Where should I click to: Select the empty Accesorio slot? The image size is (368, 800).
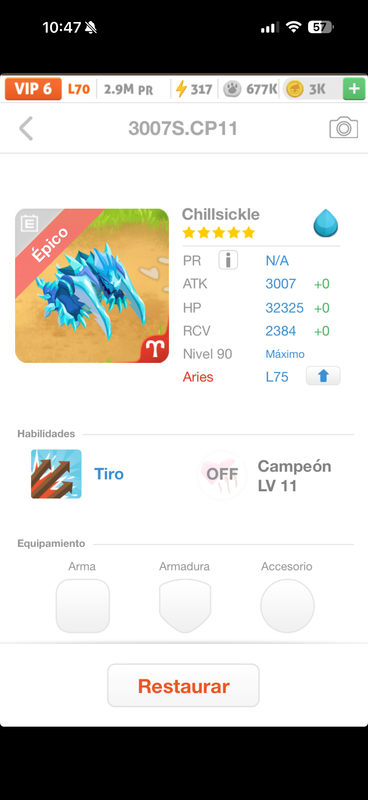click(287, 606)
